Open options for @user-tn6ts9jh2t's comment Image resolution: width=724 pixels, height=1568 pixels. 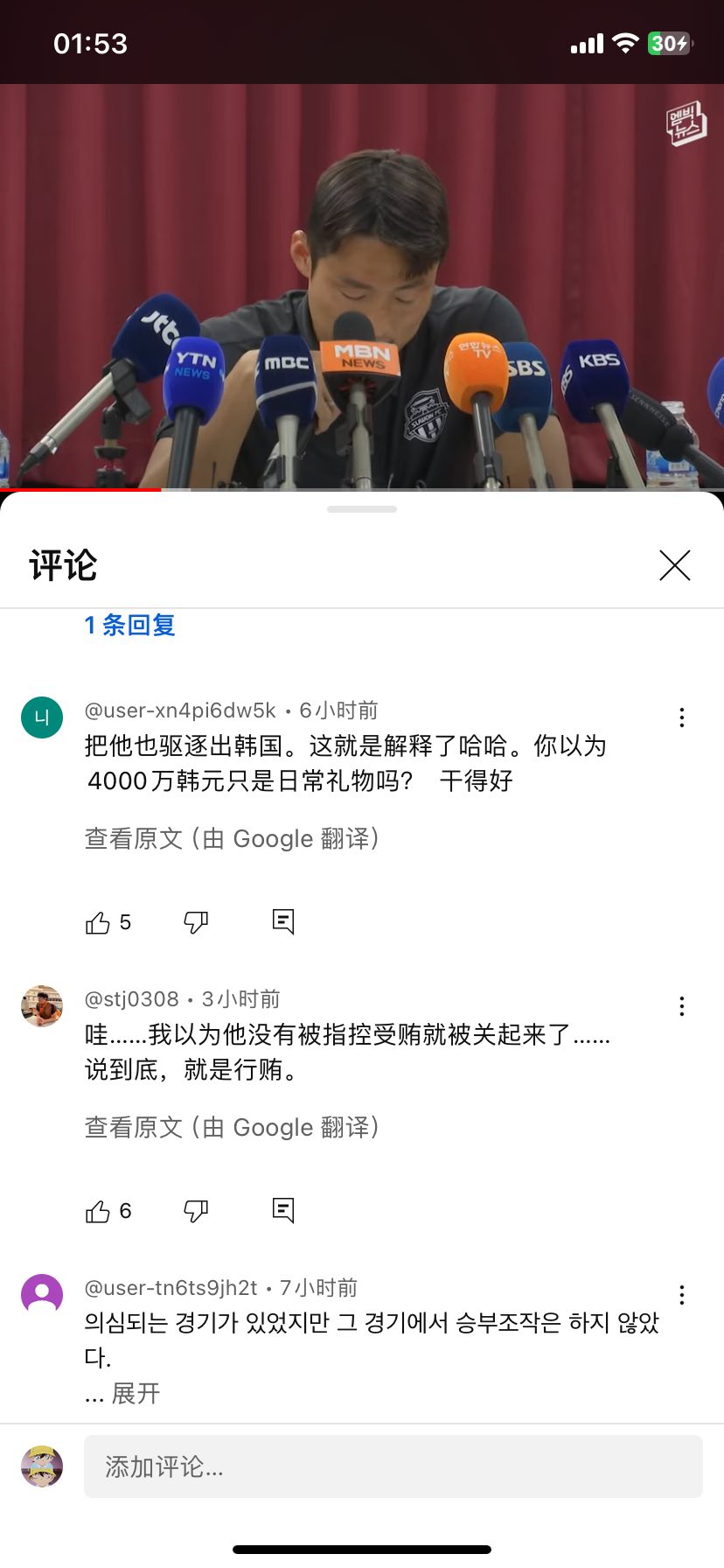(681, 1296)
